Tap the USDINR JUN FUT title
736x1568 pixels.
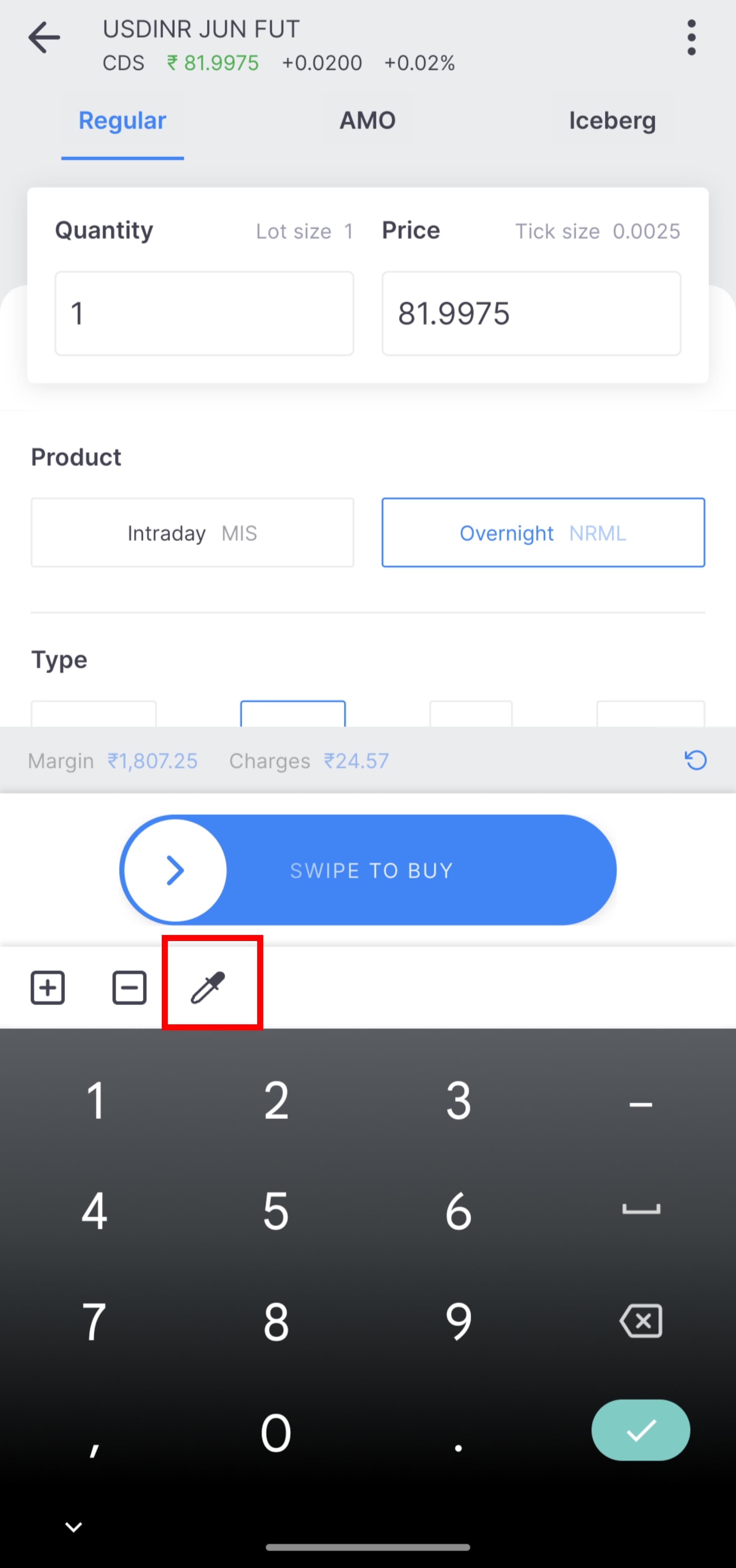point(202,29)
